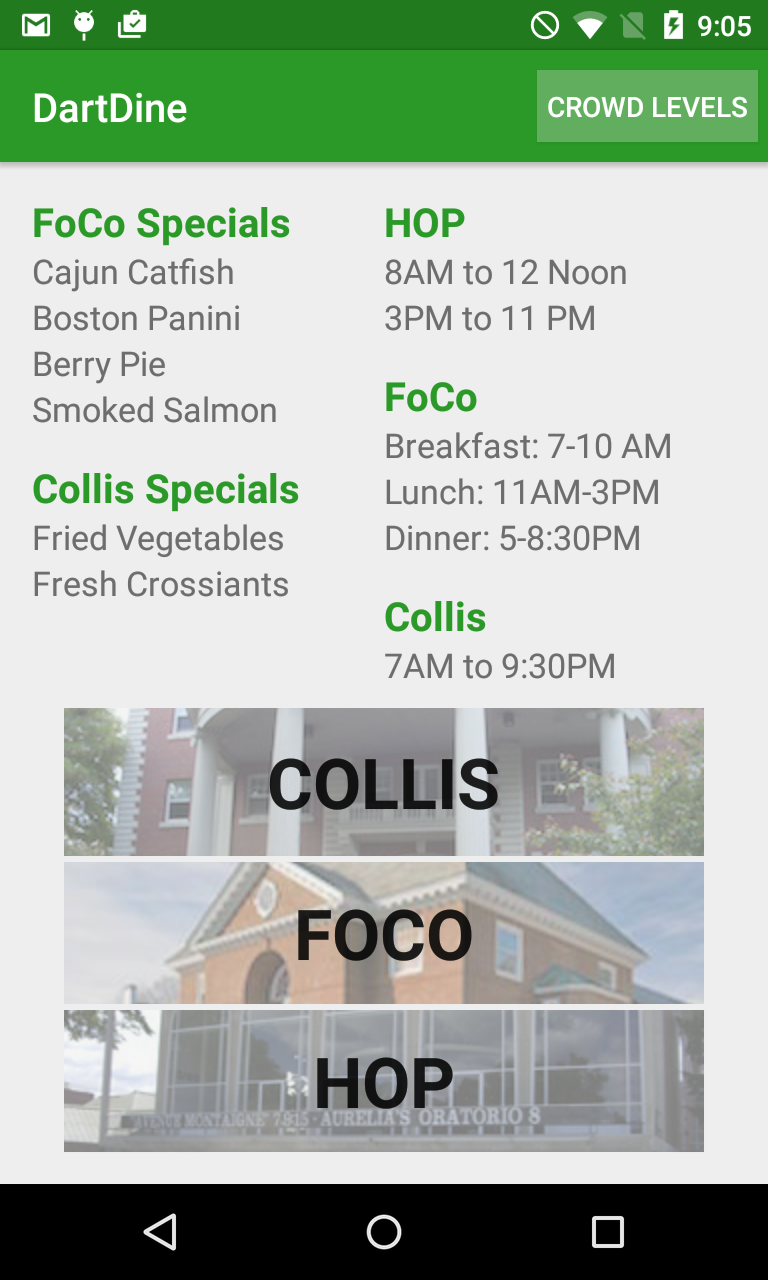Viewport: 768px width, 1280px height.
Task: Go back with the system back button
Action: (160, 1232)
